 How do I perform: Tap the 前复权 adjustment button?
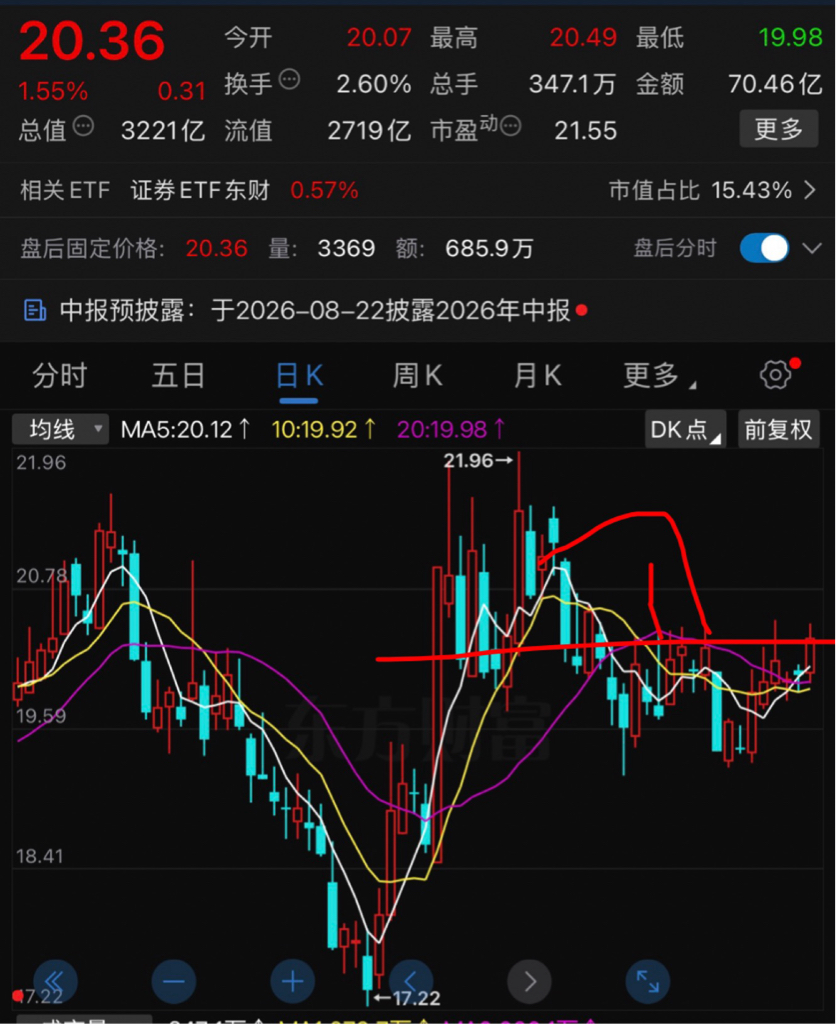click(778, 429)
